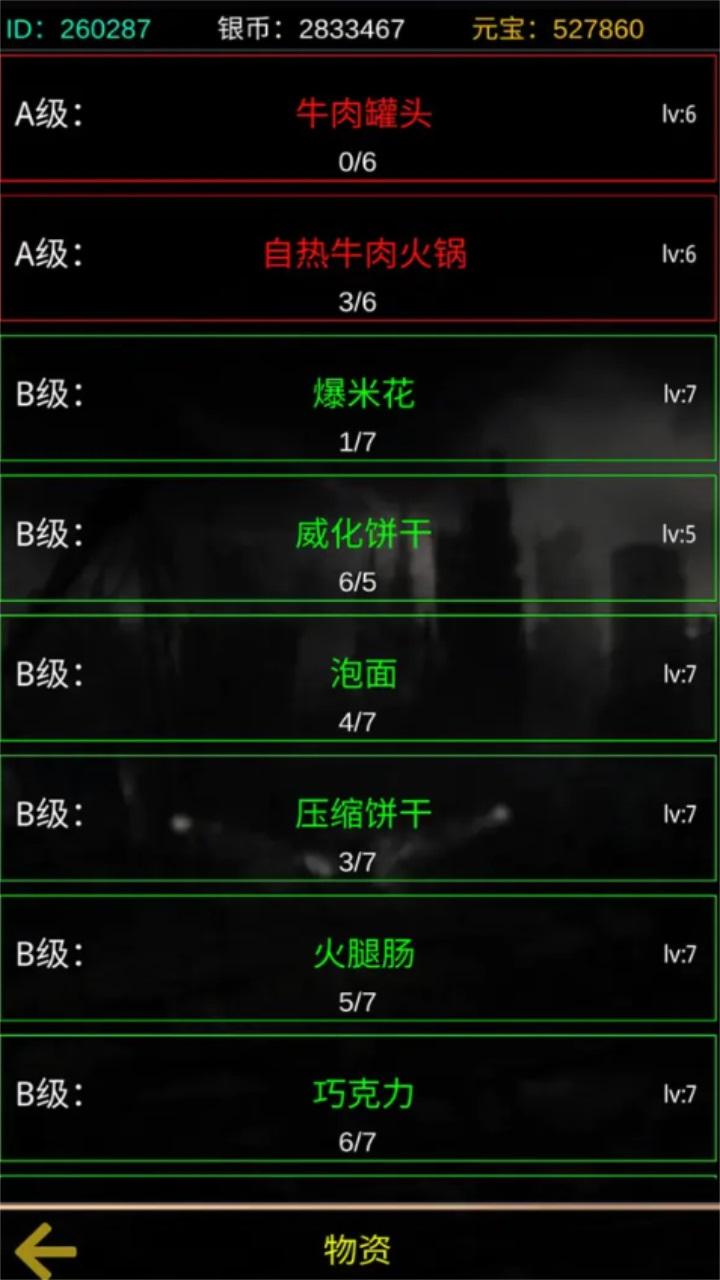Open the 压缩饼干 entry
720x1280 pixels.
(x=359, y=818)
